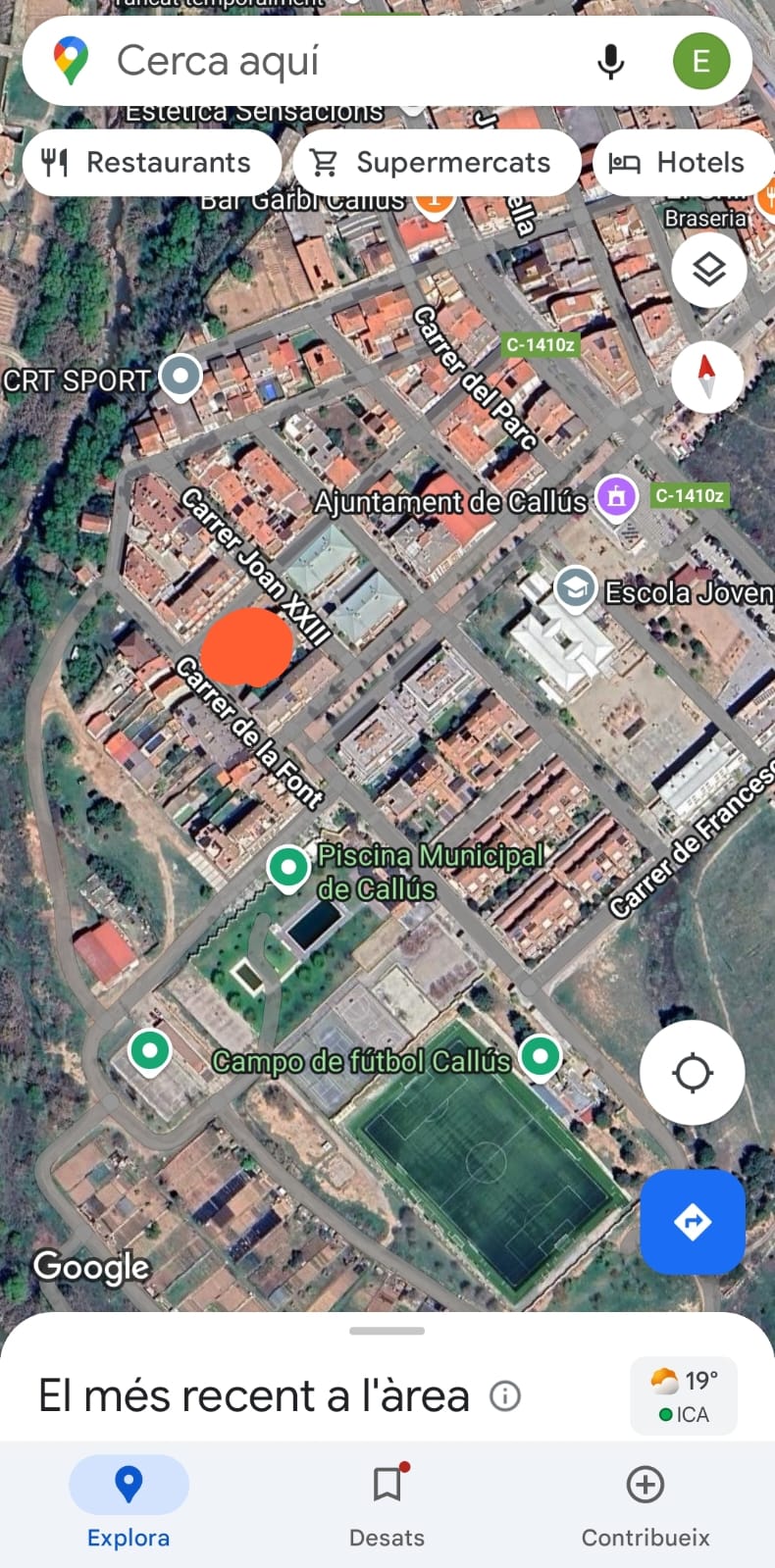Select the Piscina Municipal de Callús pin
The image size is (775, 1568).
[x=288, y=868]
